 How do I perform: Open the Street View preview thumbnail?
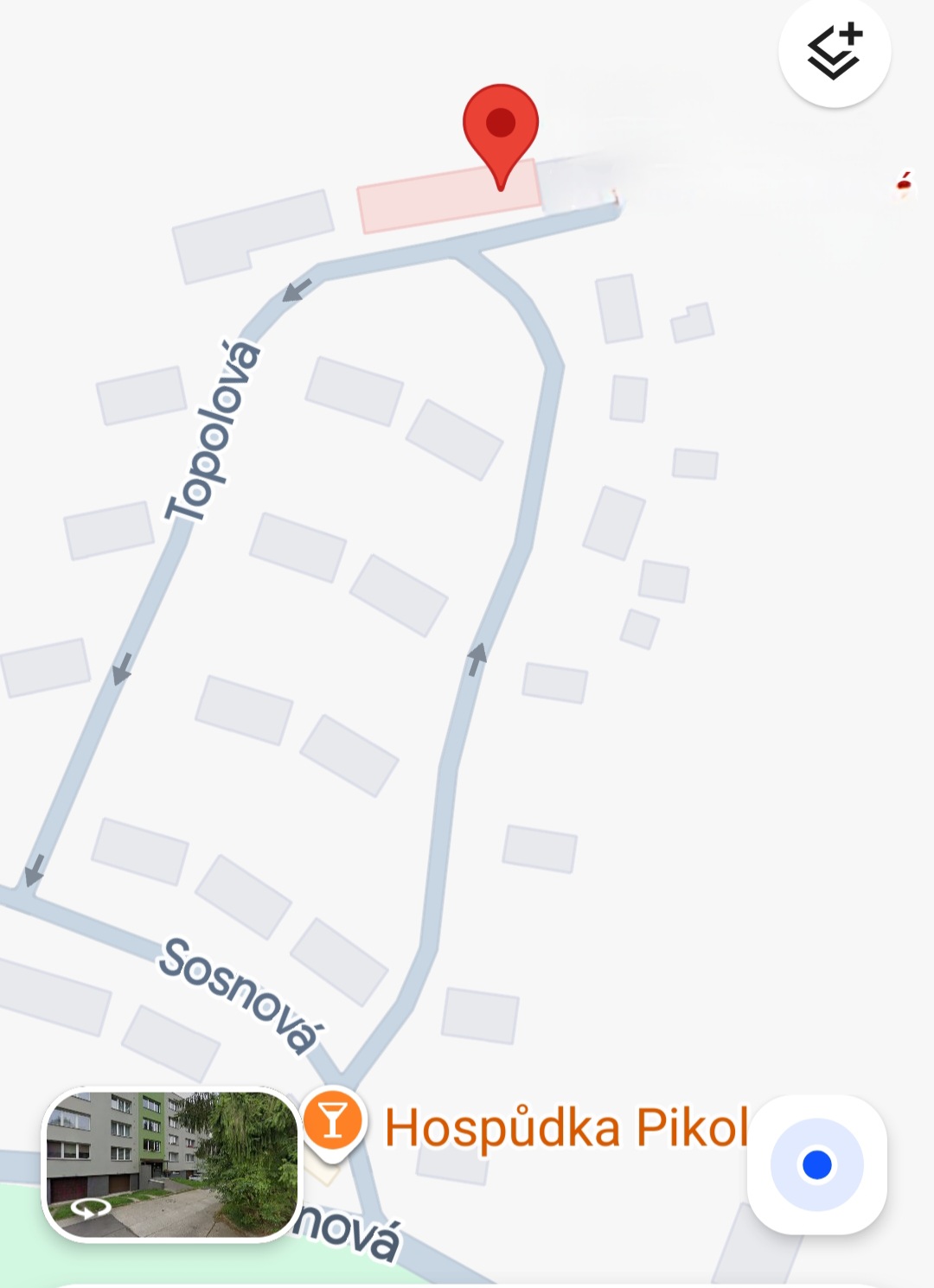171,1164
